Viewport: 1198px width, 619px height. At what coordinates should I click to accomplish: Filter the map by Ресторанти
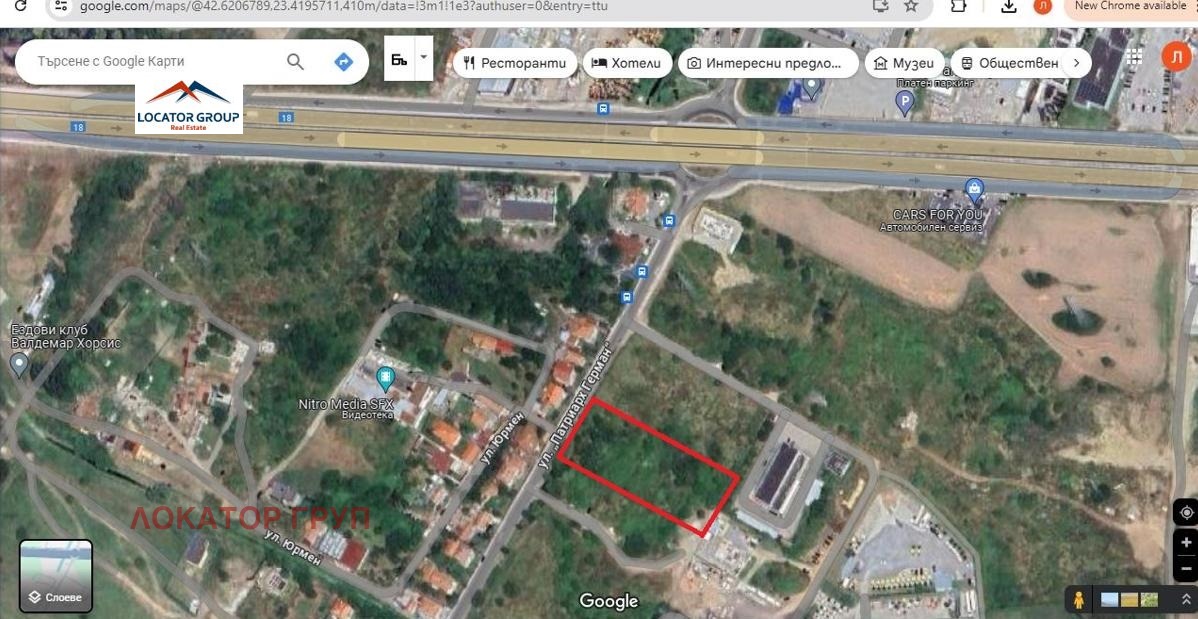coord(515,63)
